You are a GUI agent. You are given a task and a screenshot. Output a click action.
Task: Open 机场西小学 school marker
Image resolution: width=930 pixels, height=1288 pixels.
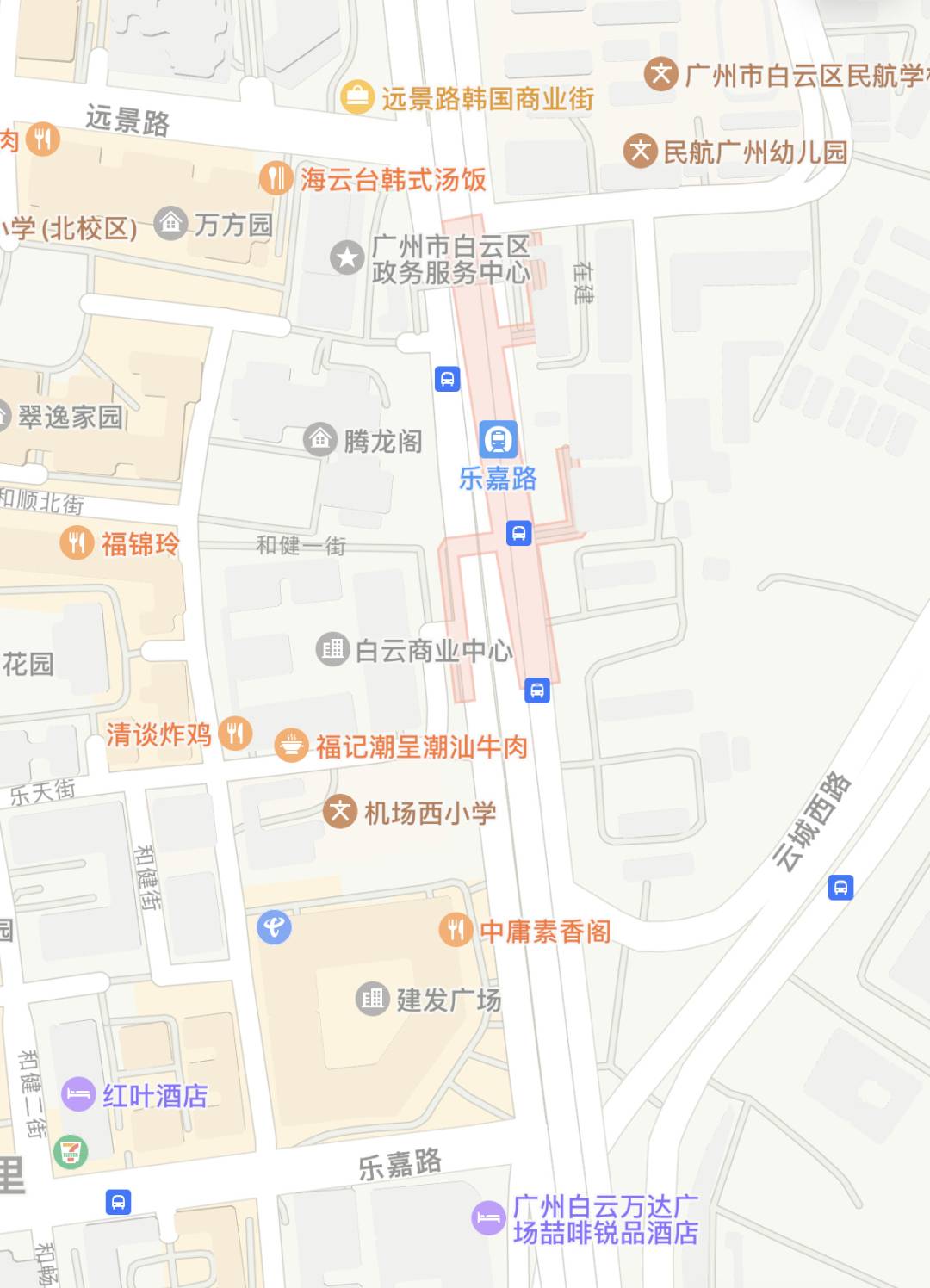340,811
